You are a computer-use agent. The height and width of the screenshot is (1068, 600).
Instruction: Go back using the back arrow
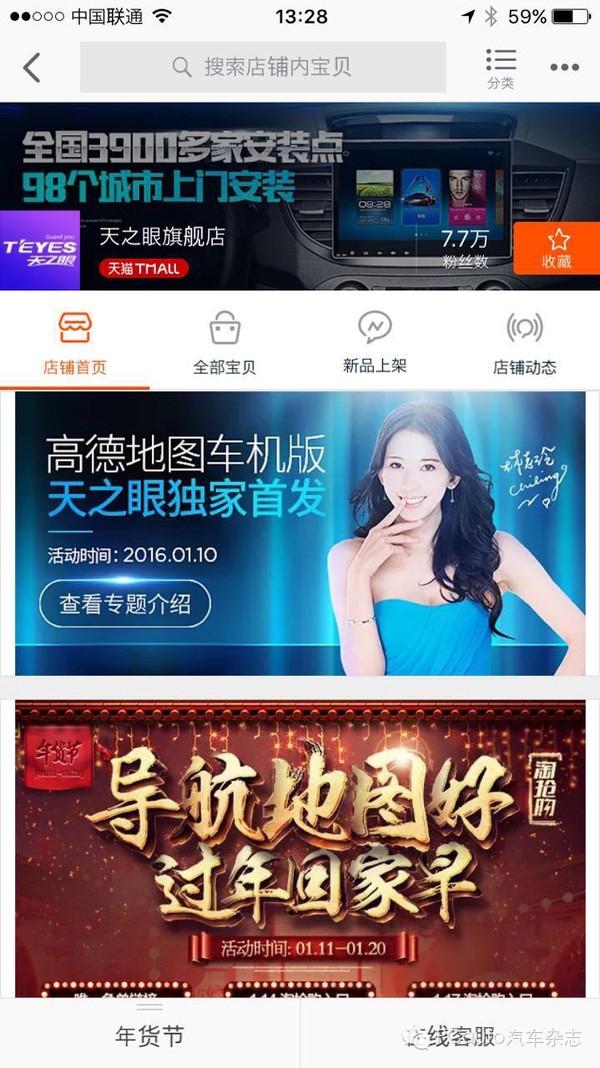pos(32,68)
